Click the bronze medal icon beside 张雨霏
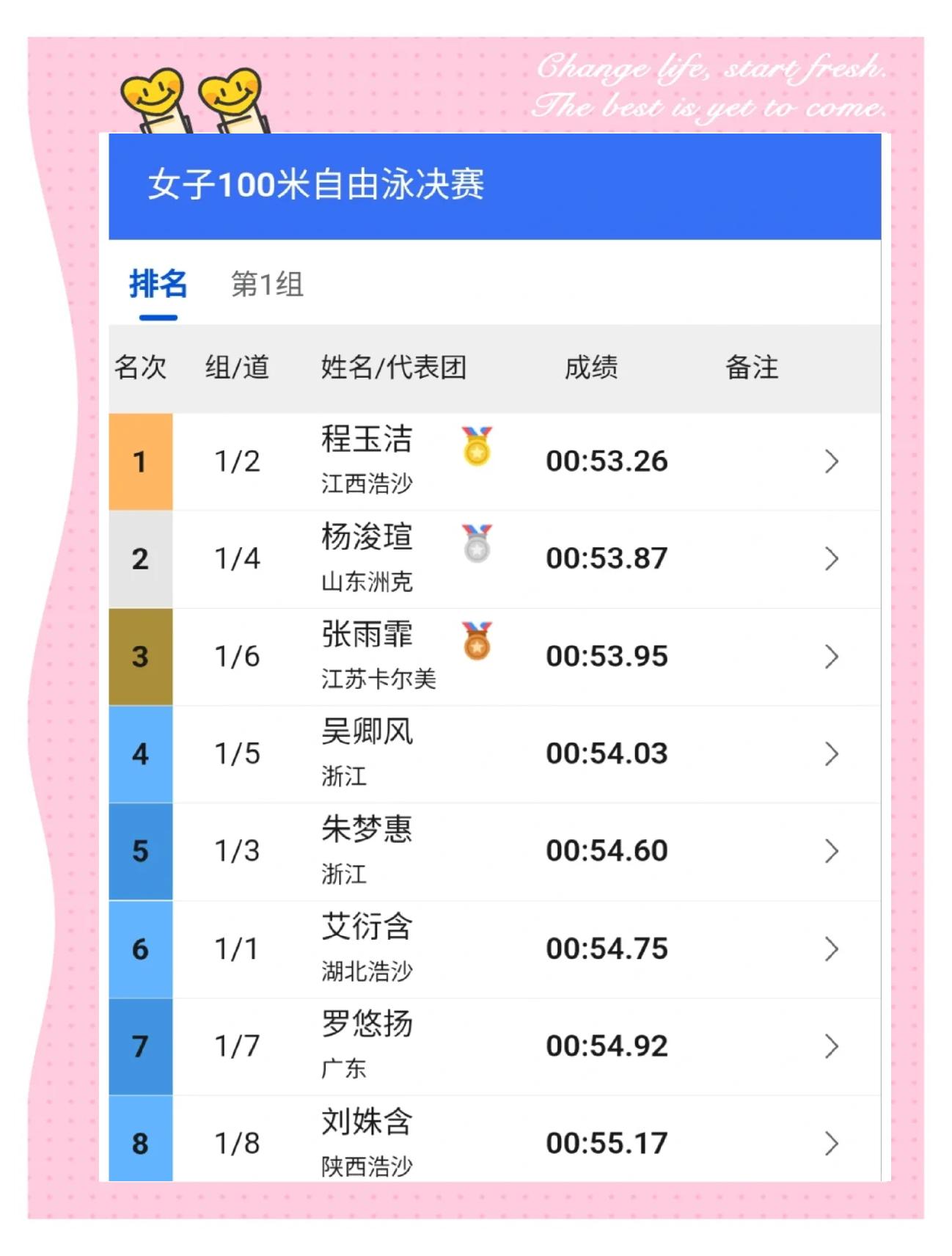The width and height of the screenshot is (952, 1256). (477, 643)
